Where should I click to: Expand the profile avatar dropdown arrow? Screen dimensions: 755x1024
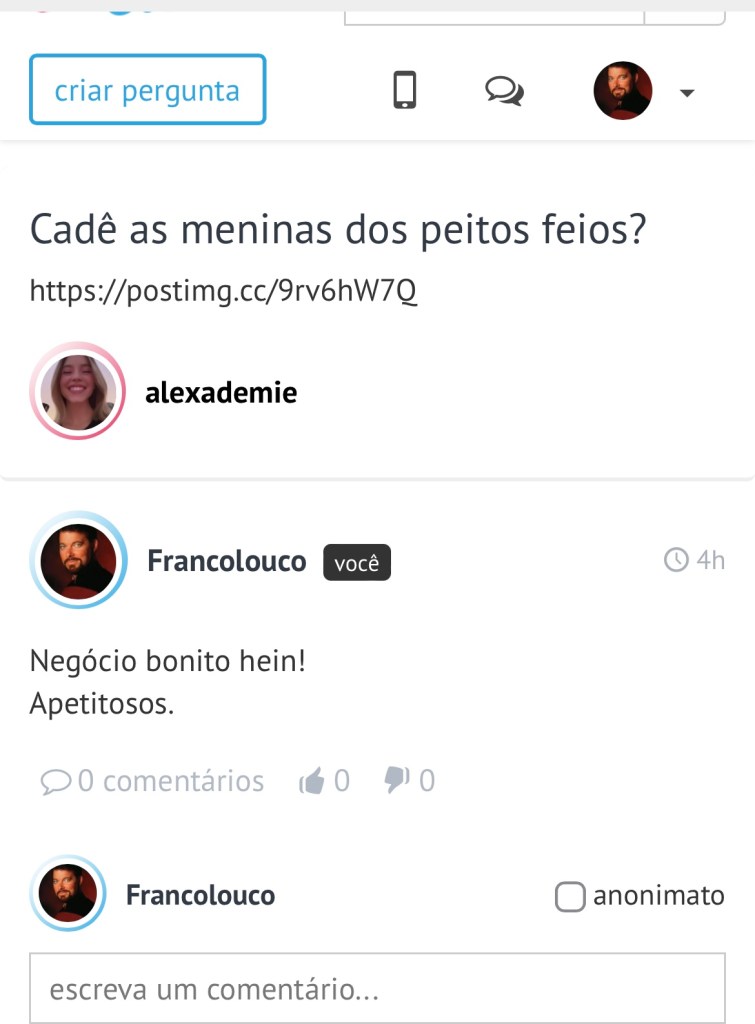point(686,93)
